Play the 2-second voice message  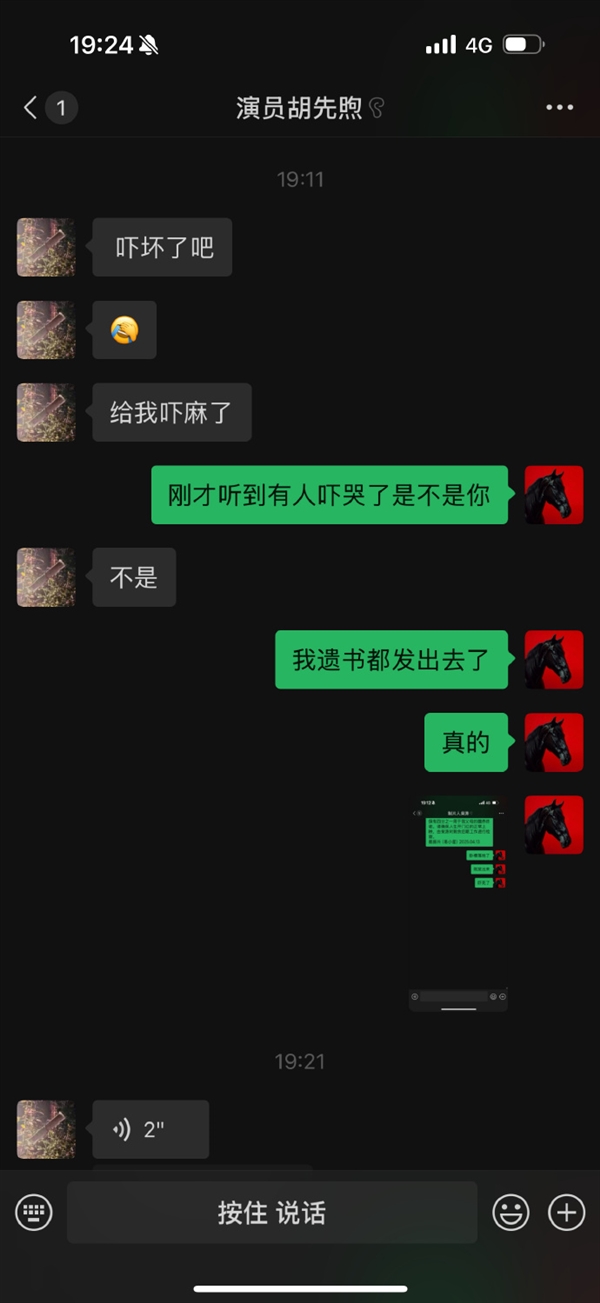[150, 1130]
